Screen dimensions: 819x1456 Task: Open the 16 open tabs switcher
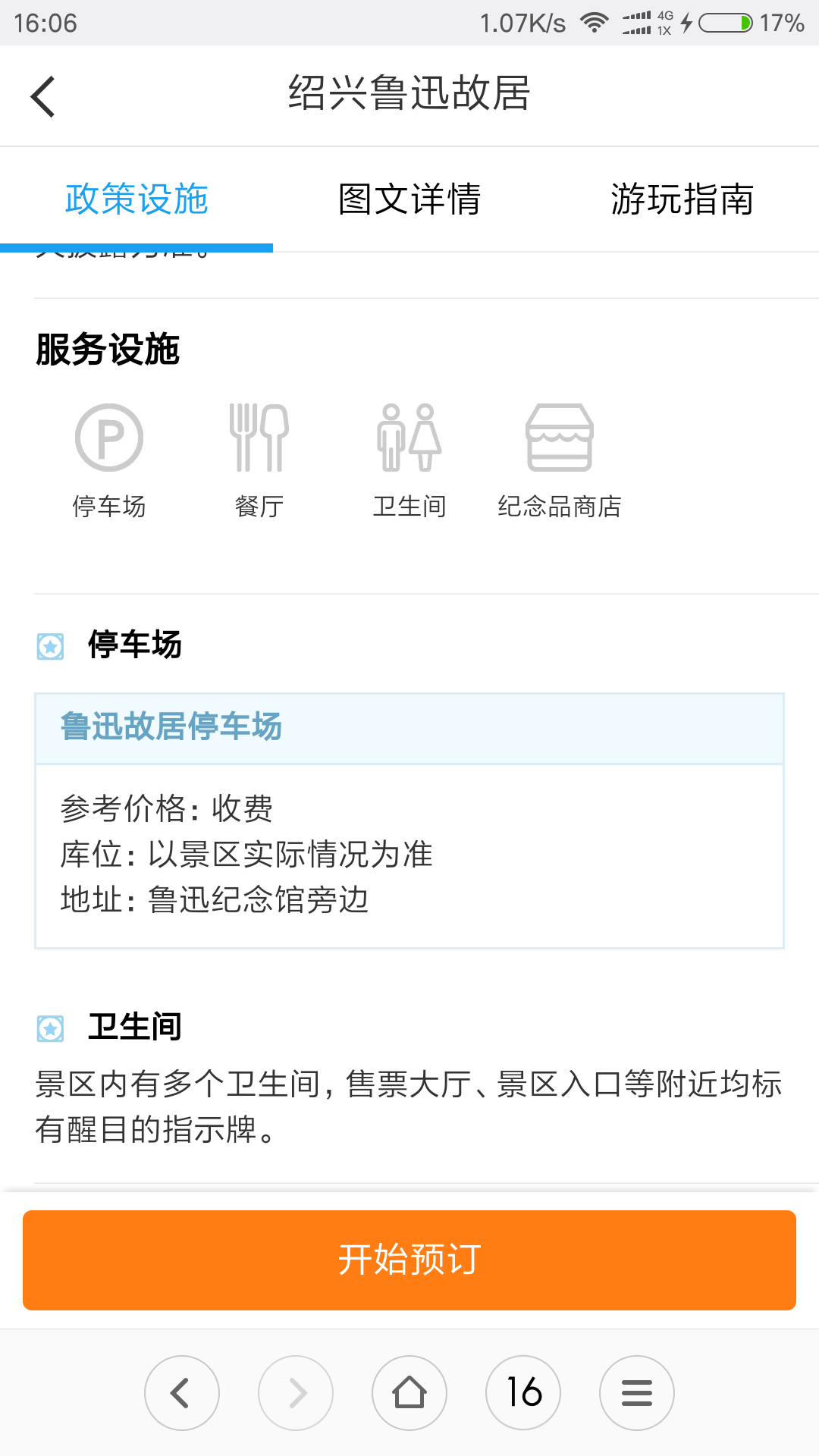point(523,1393)
